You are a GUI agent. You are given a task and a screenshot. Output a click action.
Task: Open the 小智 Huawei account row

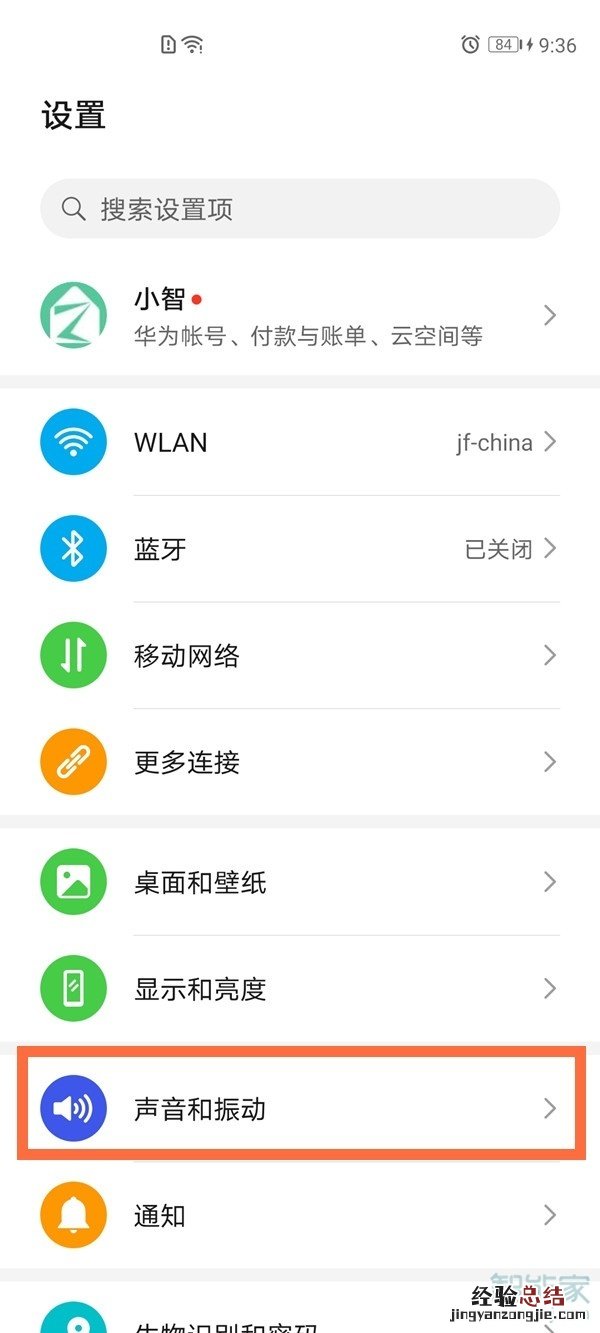tap(300, 315)
